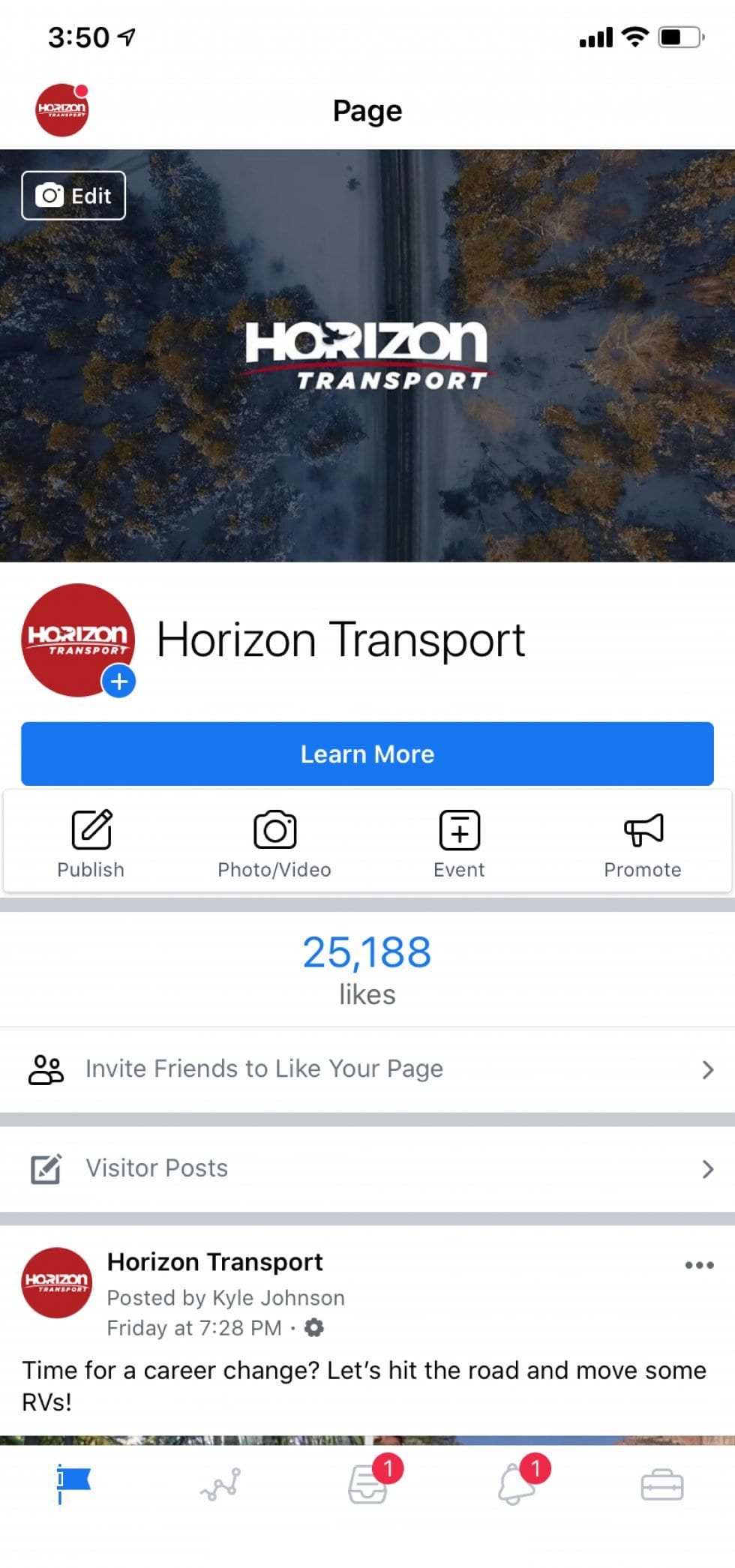Open the Inbox tab
This screenshot has width=735, height=1568.
pos(367,1485)
